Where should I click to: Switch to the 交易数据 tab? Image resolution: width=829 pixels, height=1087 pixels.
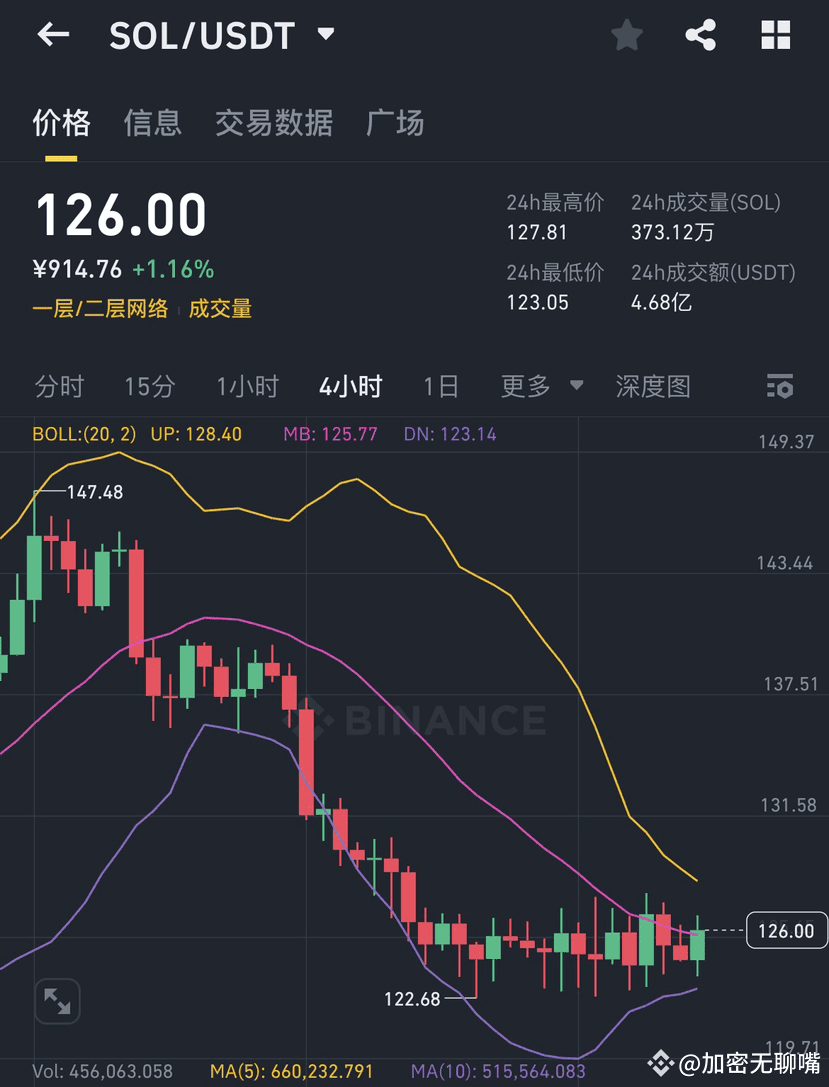[274, 122]
